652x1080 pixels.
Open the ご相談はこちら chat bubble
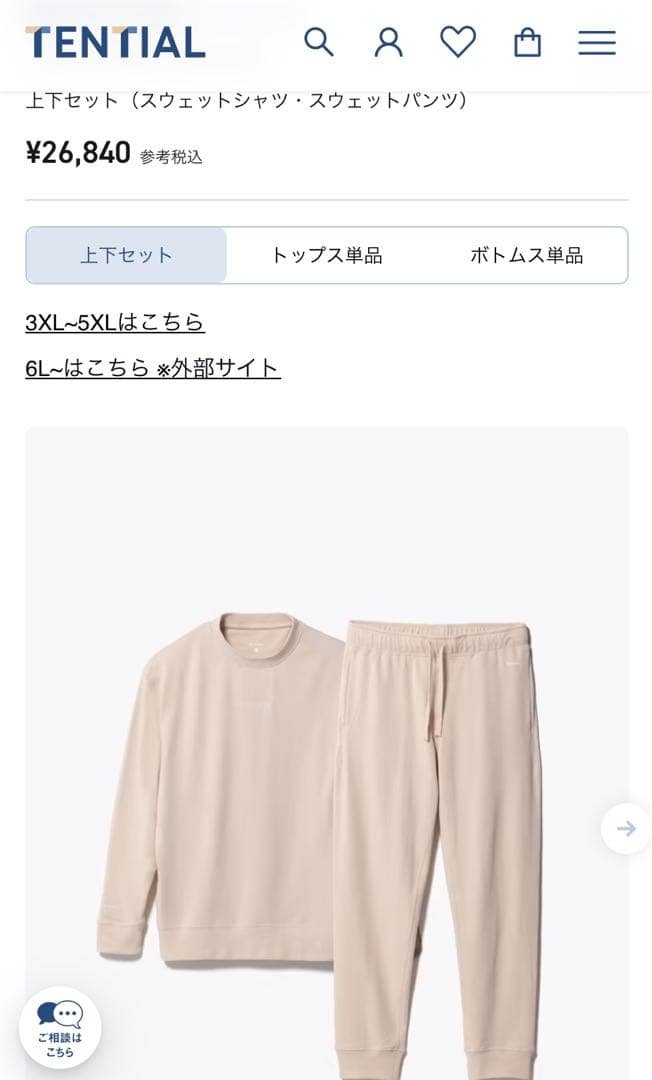pos(60,1028)
